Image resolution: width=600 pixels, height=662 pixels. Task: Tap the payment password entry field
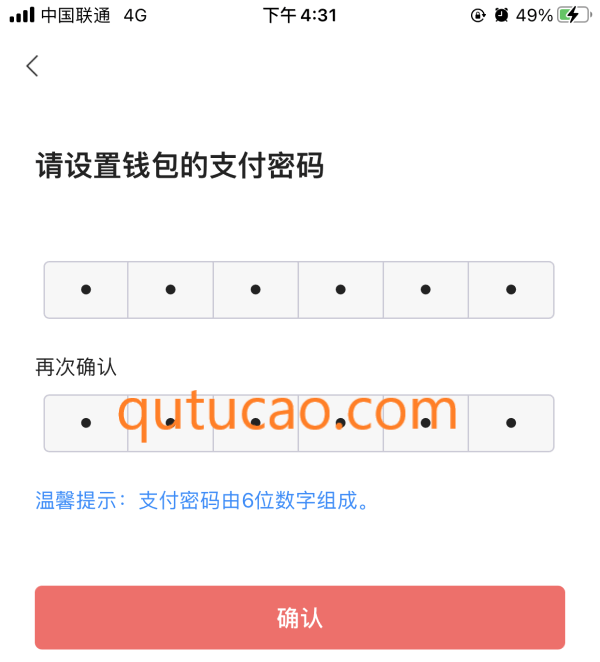pyautogui.click(x=298, y=290)
